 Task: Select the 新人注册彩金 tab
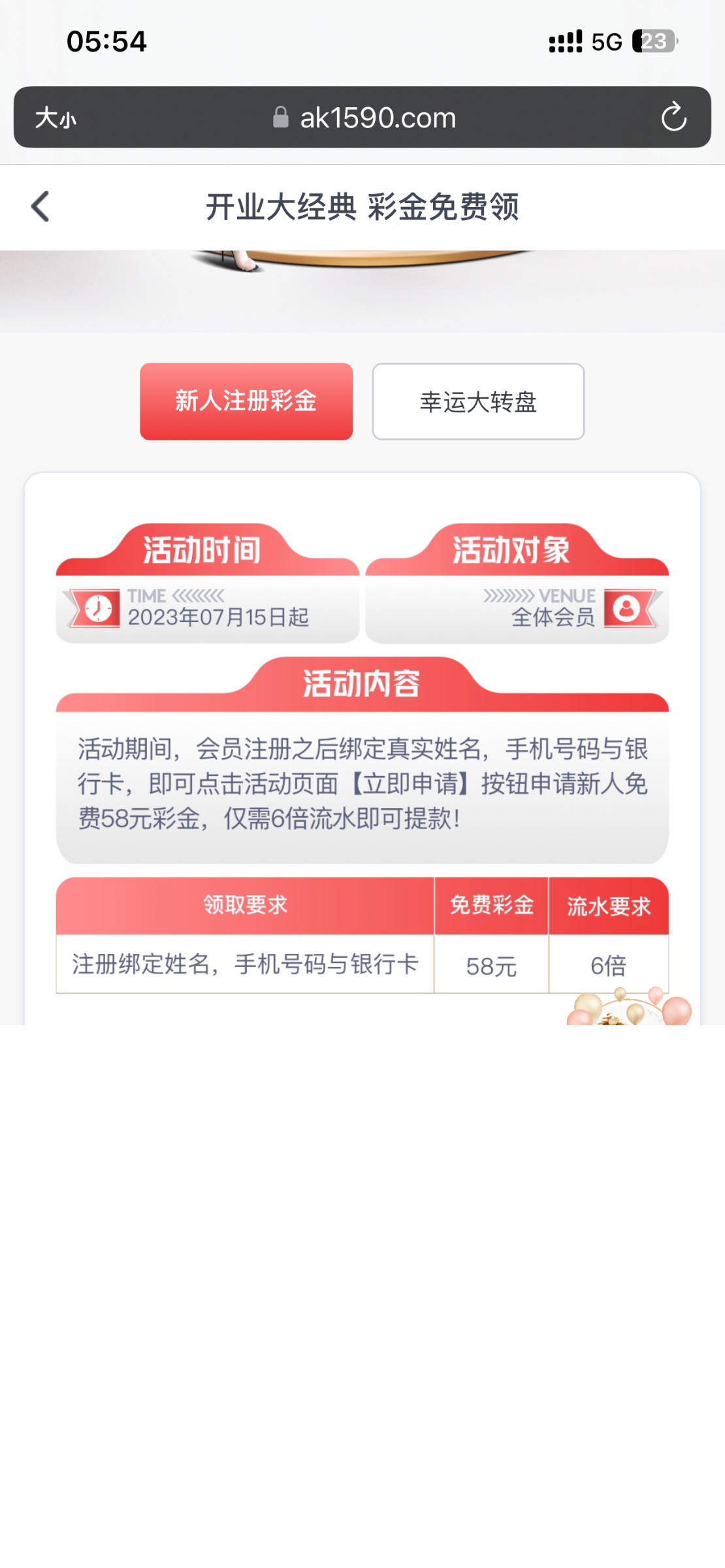(246, 401)
